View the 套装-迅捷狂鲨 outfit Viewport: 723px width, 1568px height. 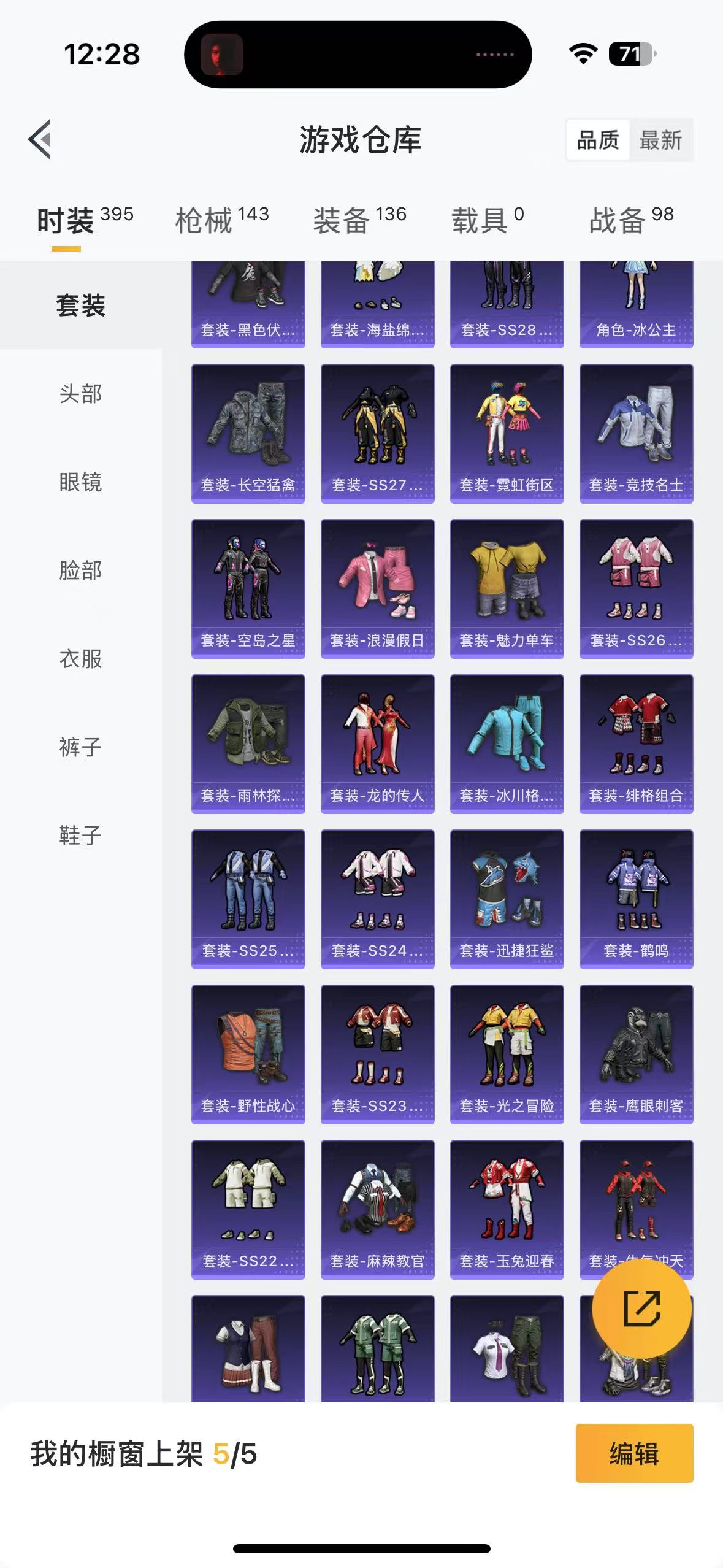point(507,899)
